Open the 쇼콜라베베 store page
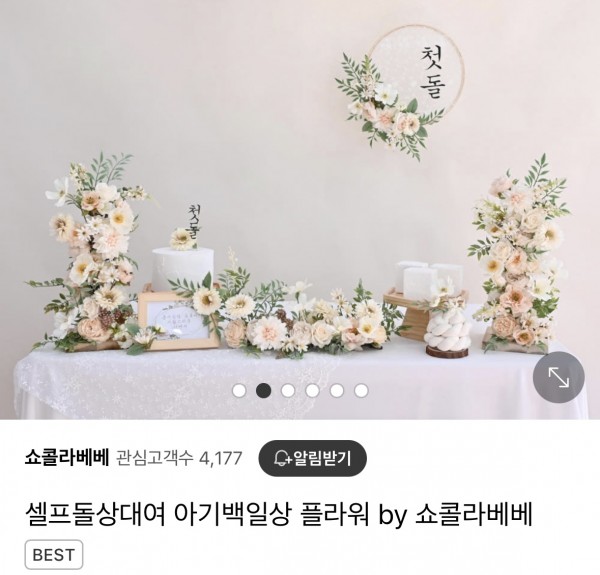The height and width of the screenshot is (575, 600). [66, 459]
